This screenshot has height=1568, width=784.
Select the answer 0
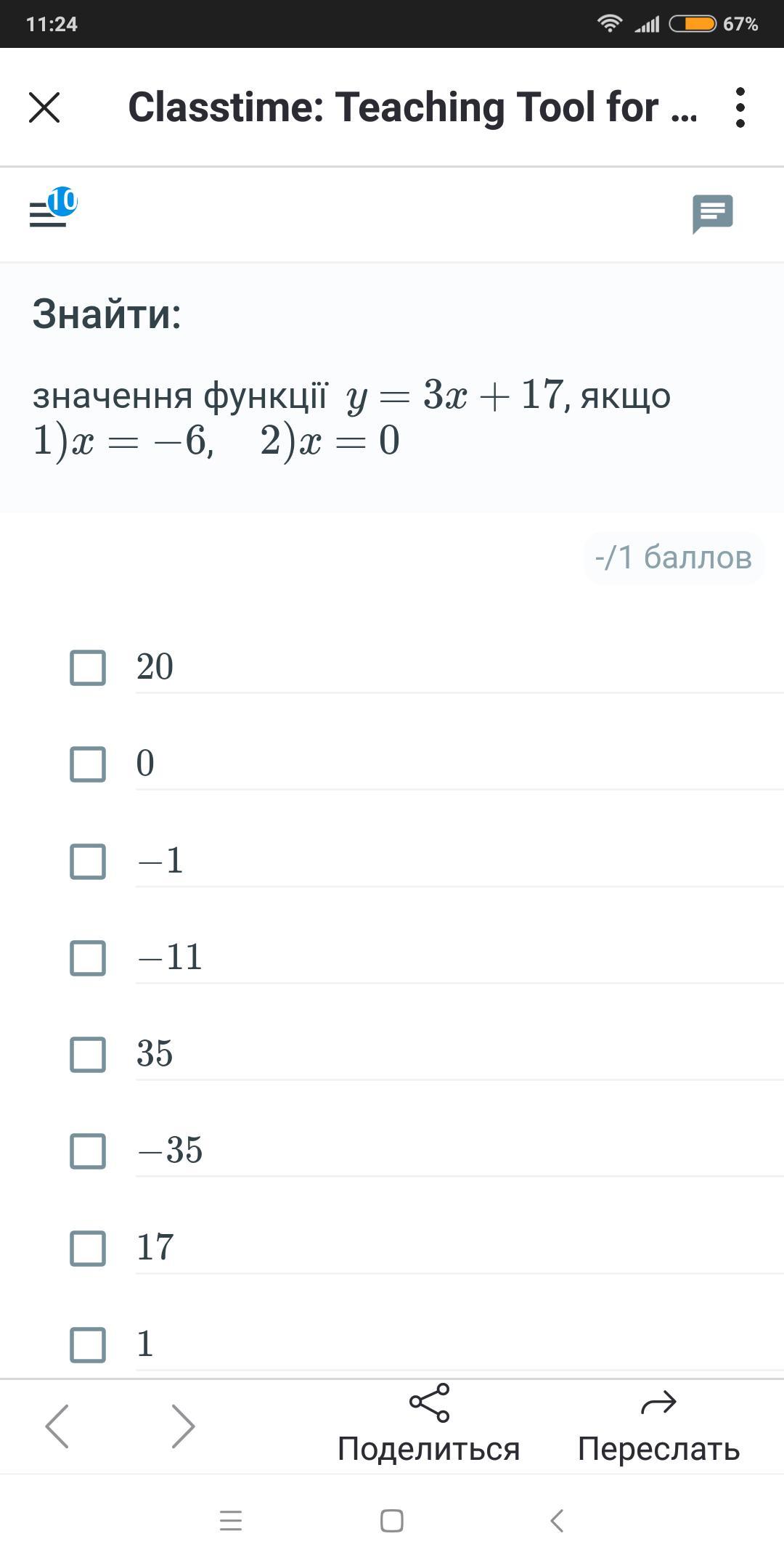[88, 764]
